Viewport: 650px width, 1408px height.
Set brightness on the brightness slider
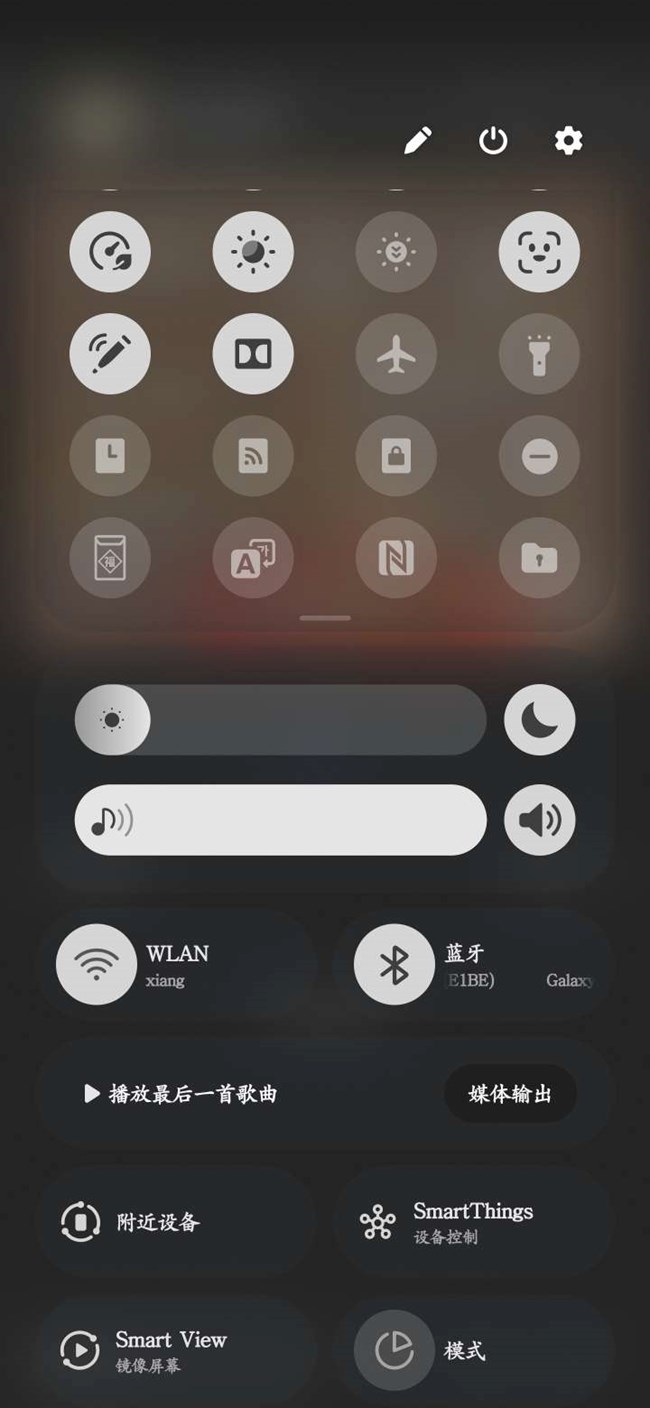coord(280,719)
